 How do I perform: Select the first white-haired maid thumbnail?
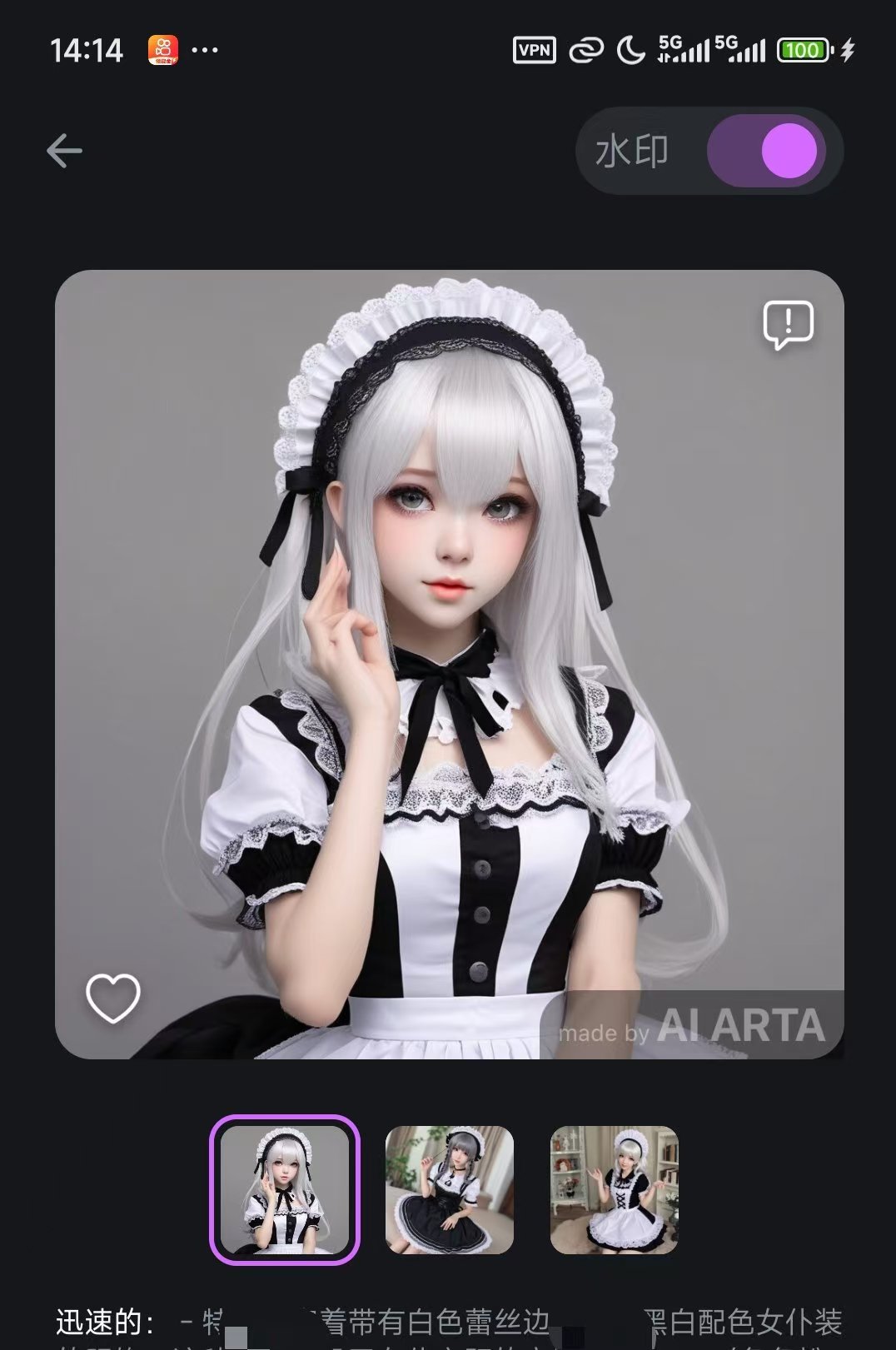click(285, 1189)
